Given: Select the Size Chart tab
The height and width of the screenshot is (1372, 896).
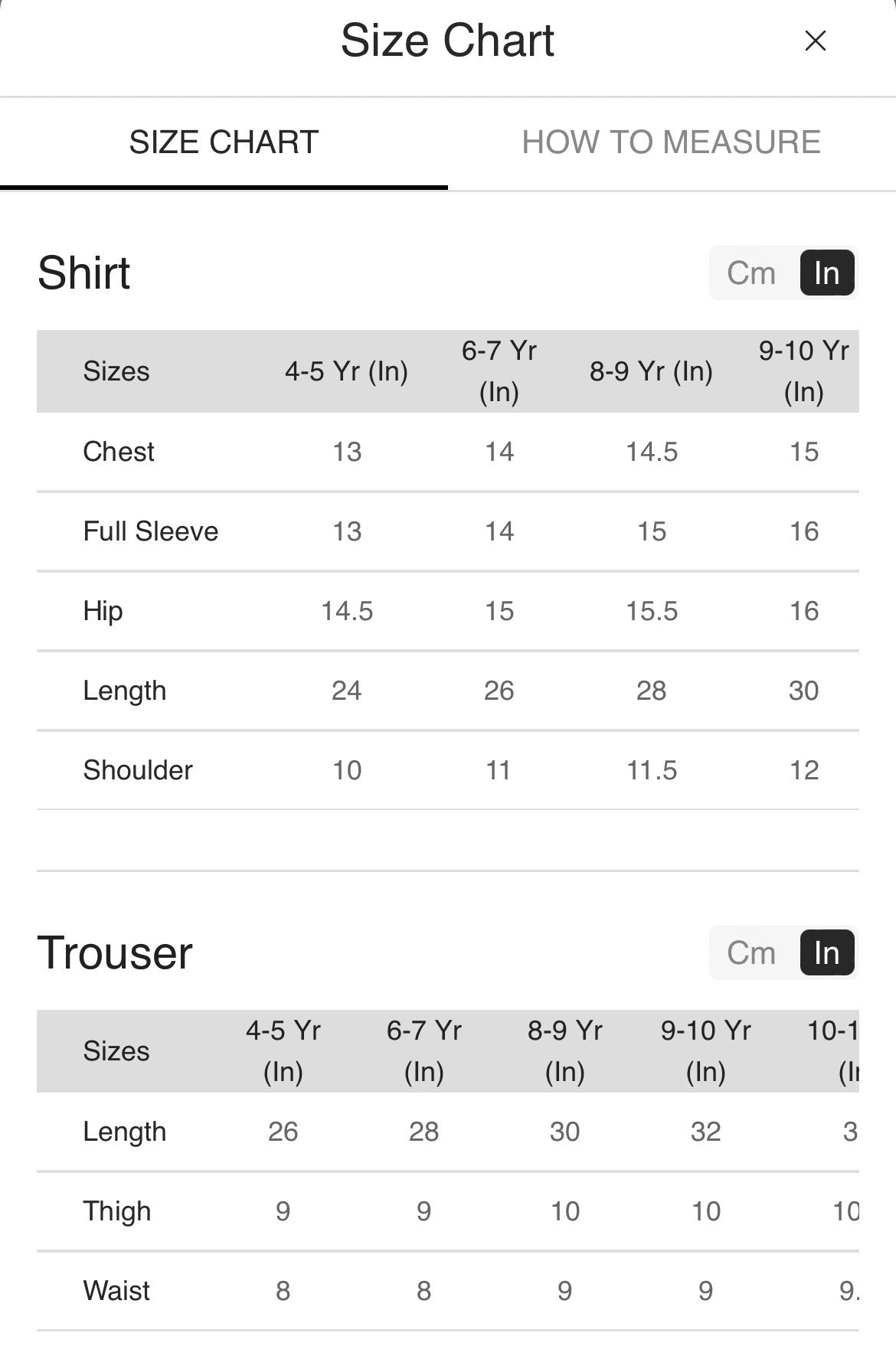Looking at the screenshot, I should (x=224, y=142).
